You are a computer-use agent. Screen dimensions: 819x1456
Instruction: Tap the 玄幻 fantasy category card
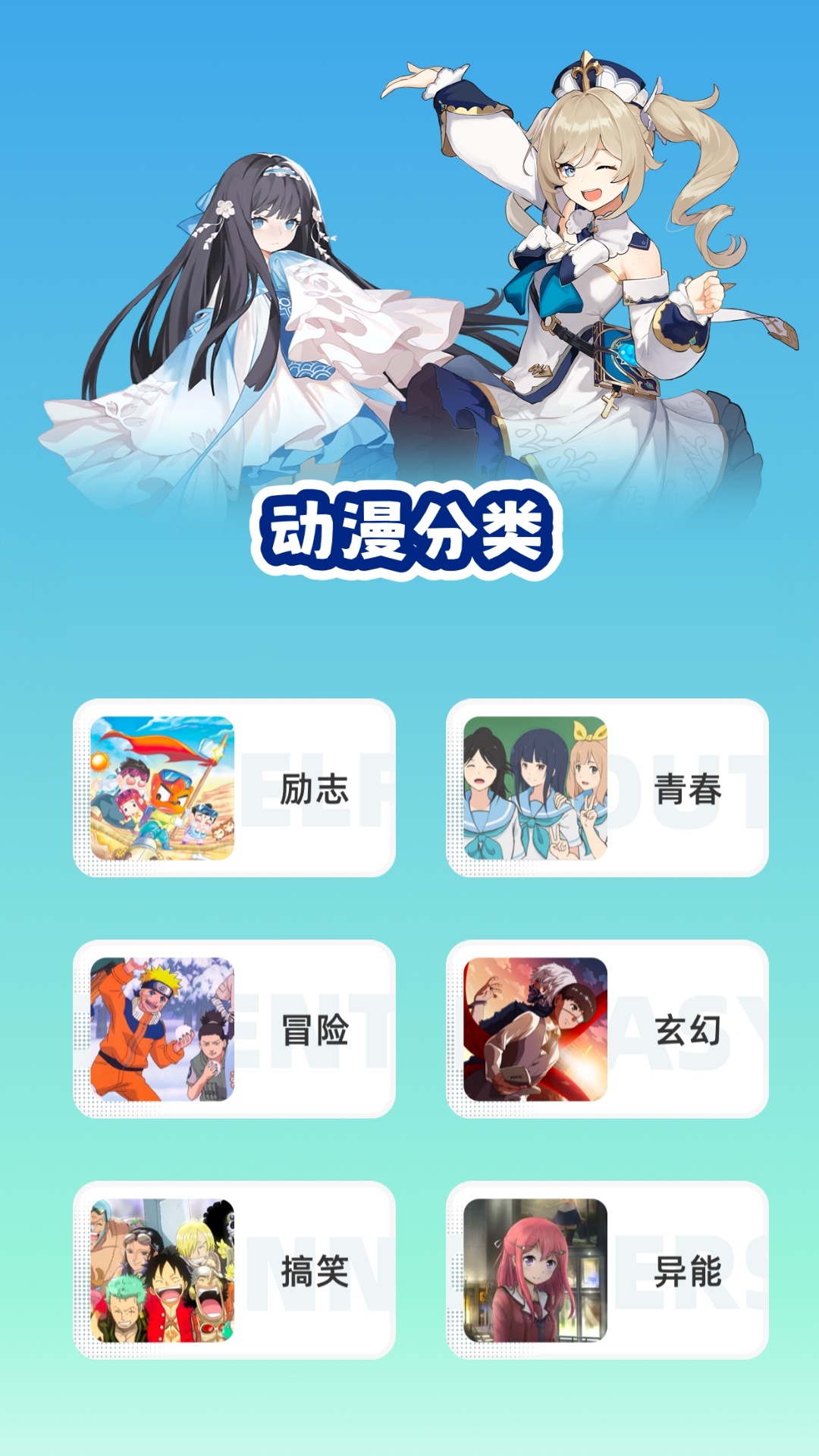607,1029
